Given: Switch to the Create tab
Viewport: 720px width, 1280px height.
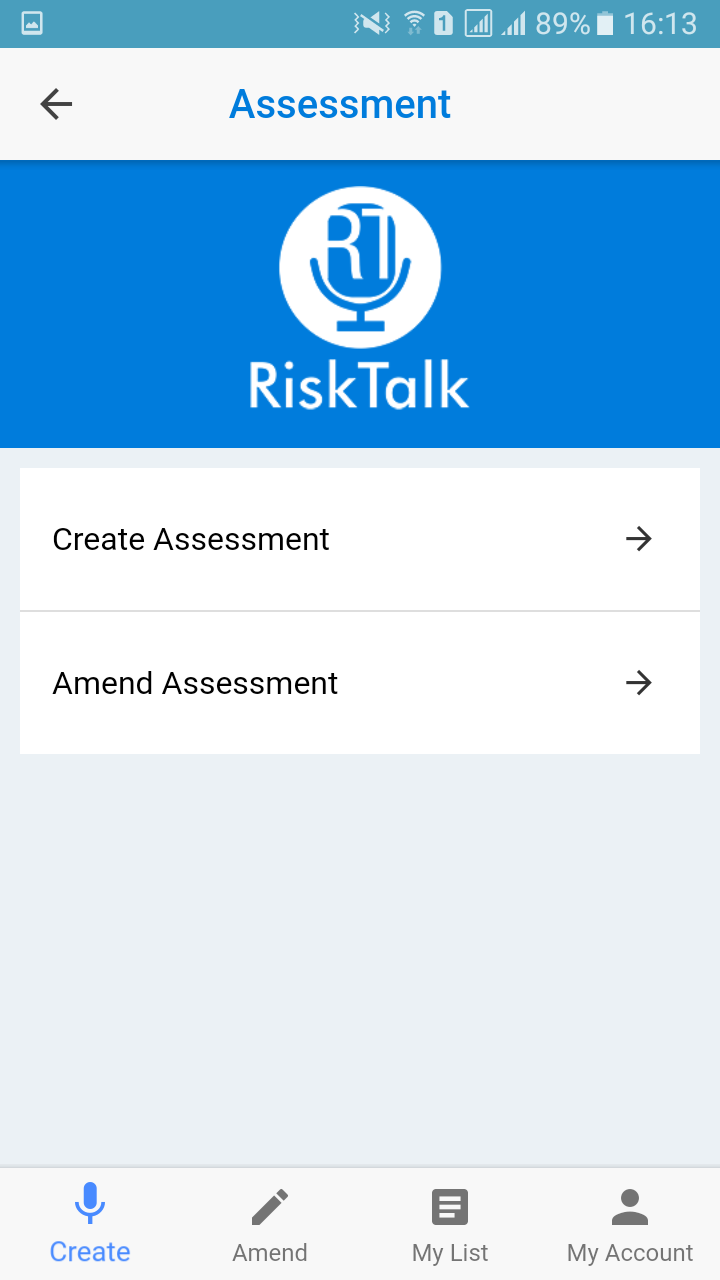Looking at the screenshot, I should [90, 1225].
